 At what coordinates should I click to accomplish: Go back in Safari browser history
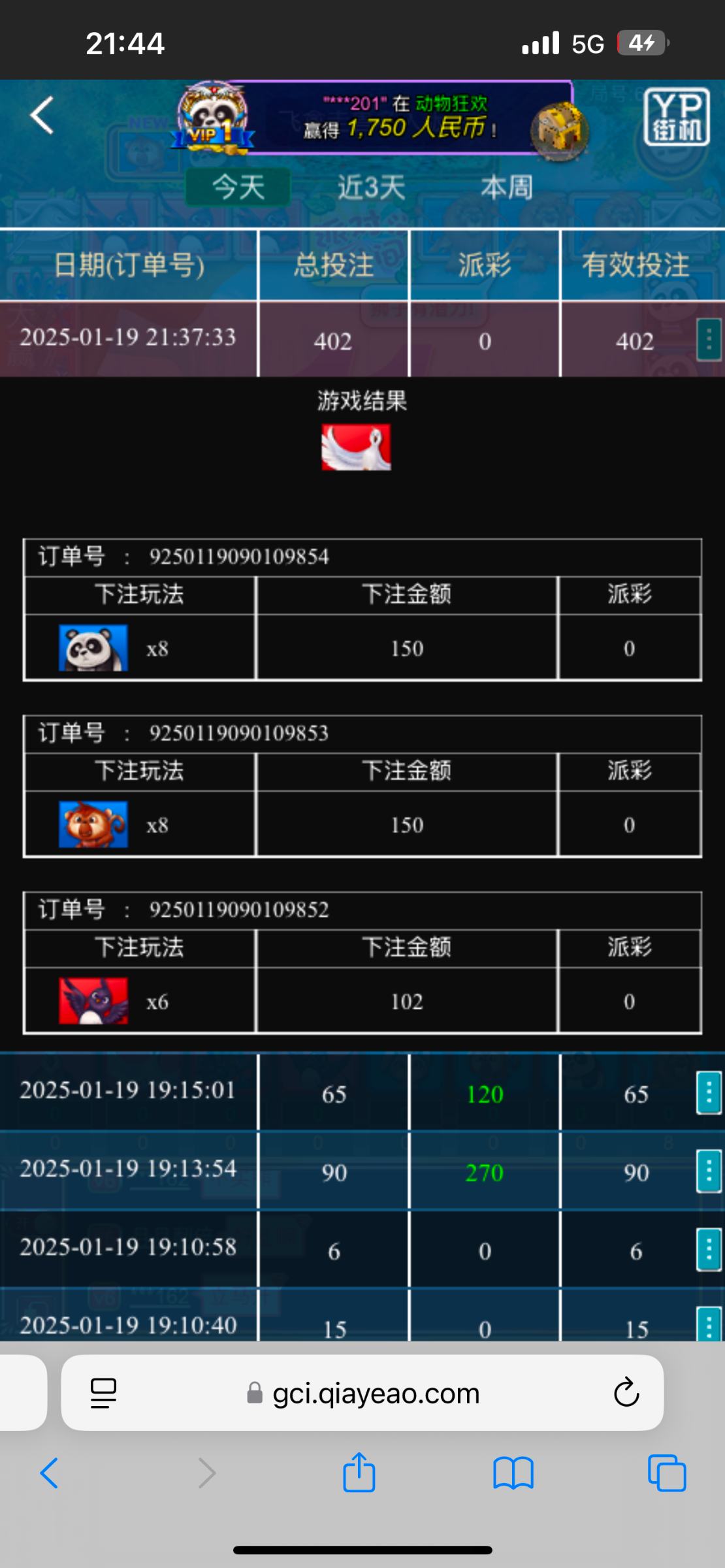click(50, 1473)
